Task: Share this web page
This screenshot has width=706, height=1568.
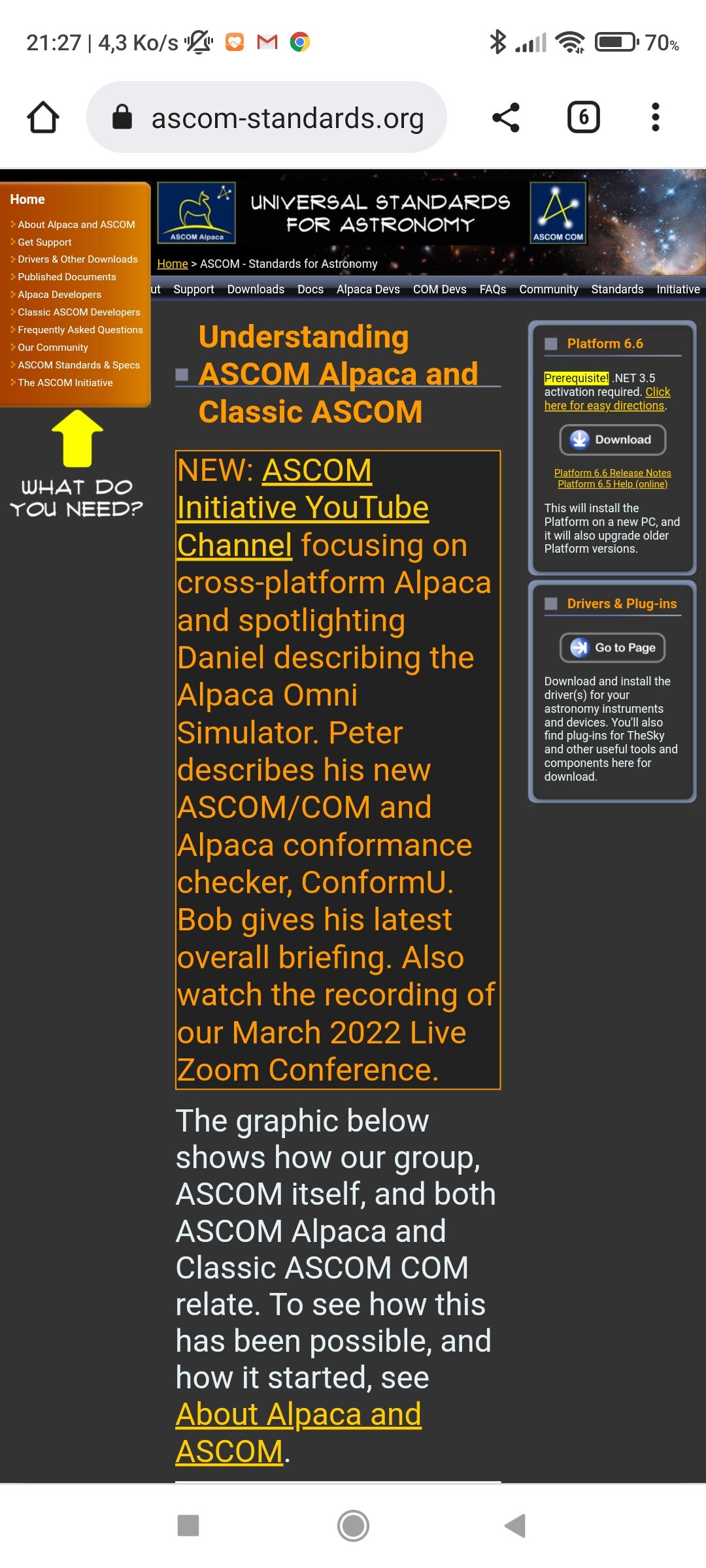Action: [x=505, y=118]
